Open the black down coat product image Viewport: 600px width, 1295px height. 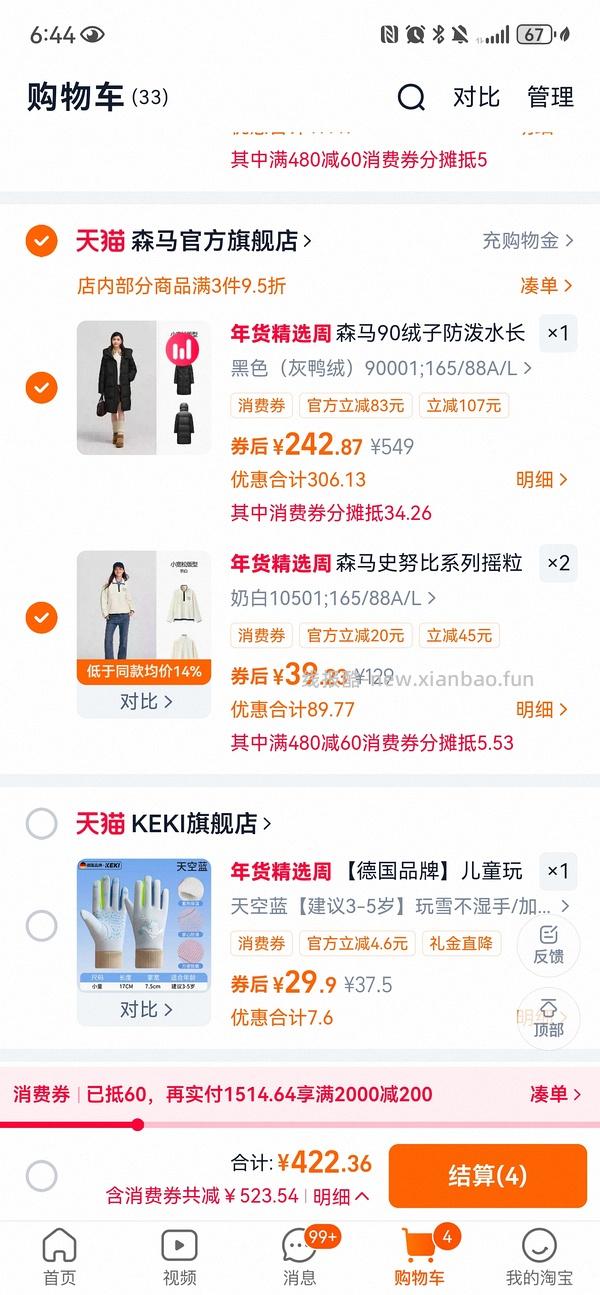tap(143, 387)
